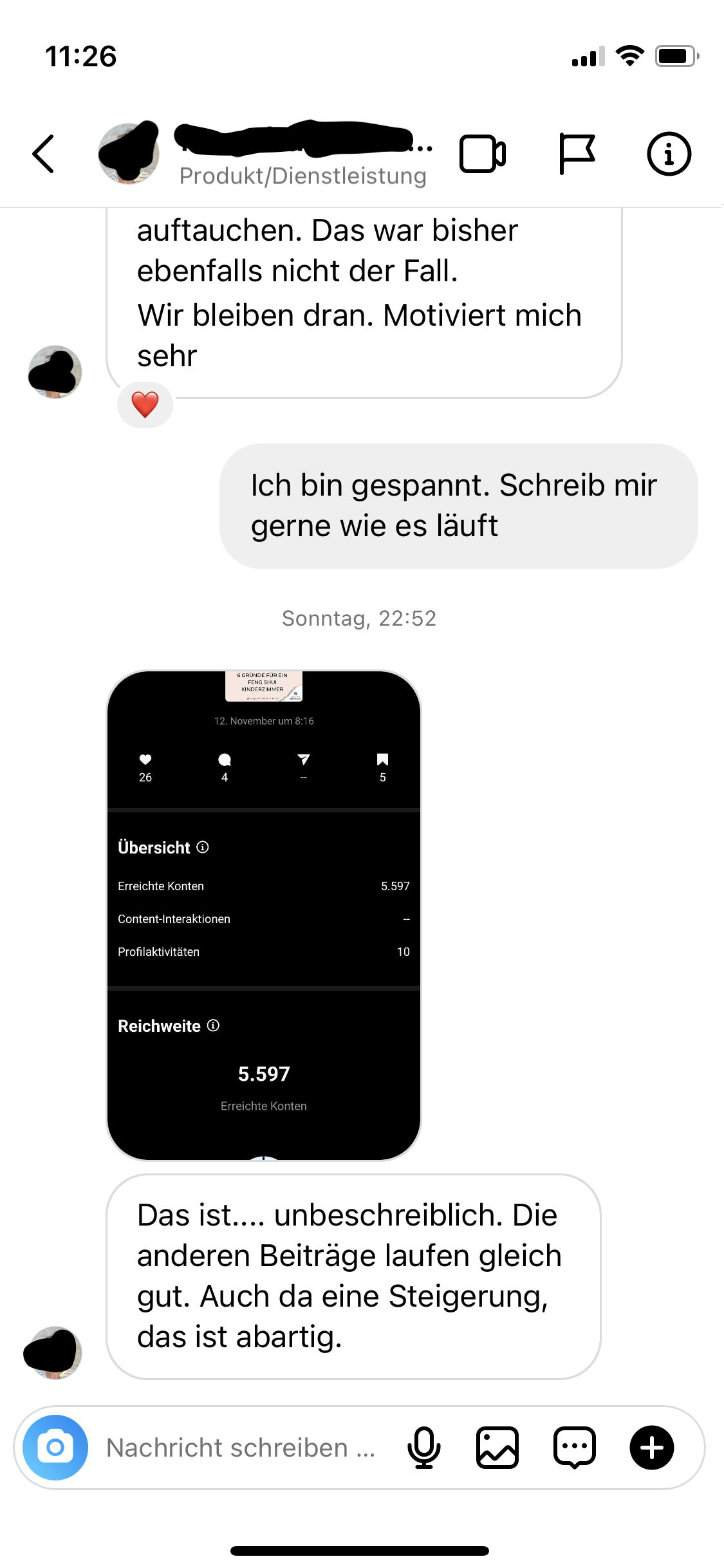The image size is (724, 1568).
Task: Open the shared insights screenshot
Action: click(264, 915)
